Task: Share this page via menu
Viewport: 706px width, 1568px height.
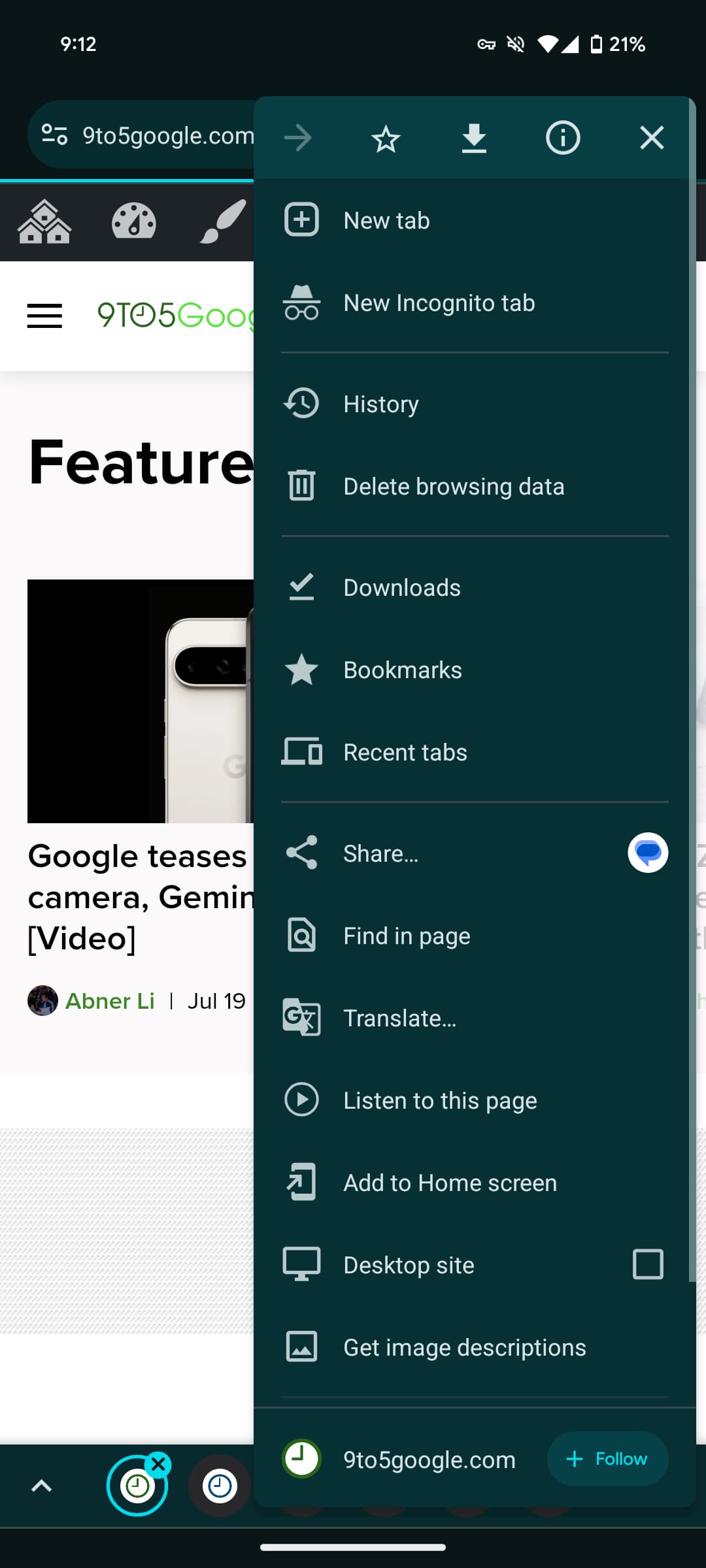Action: pos(380,854)
